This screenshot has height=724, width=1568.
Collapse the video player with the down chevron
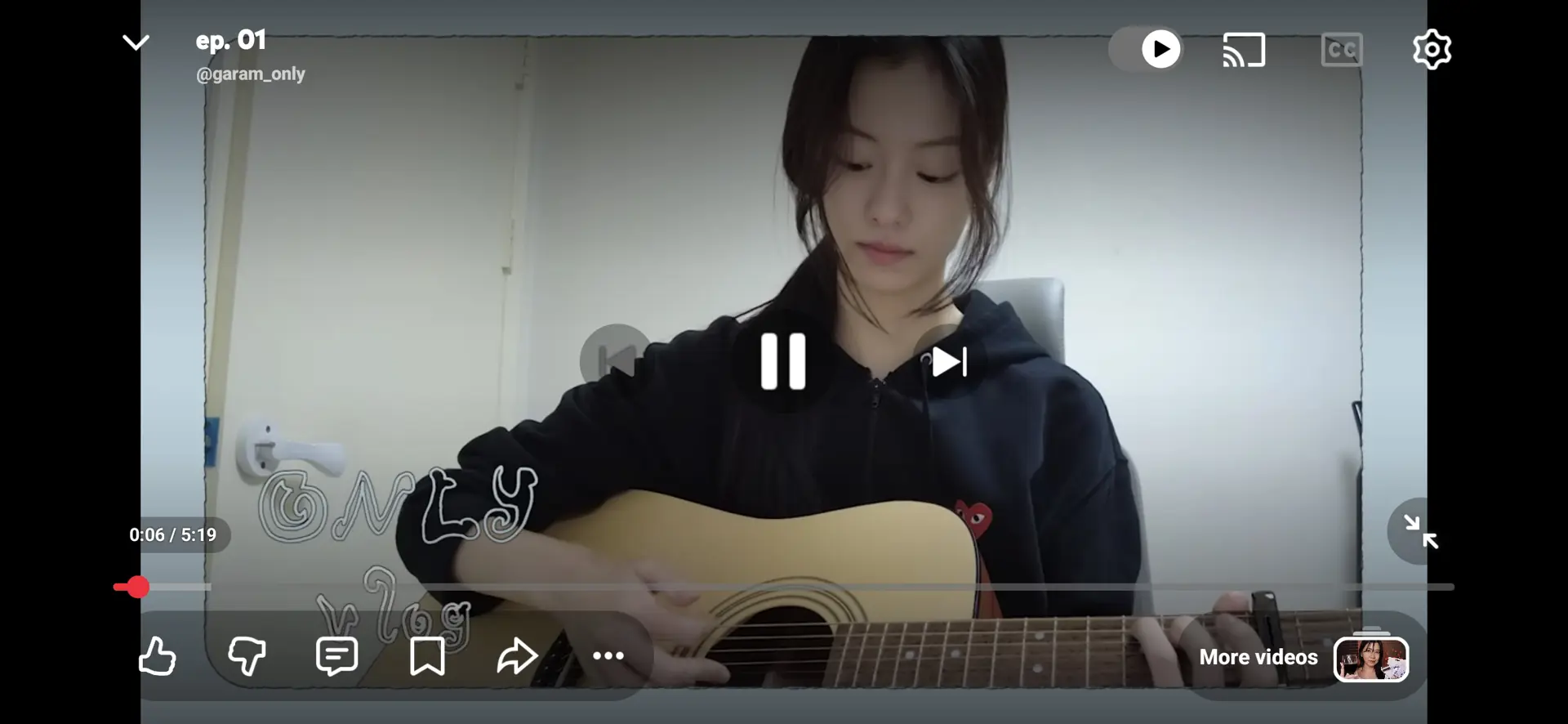tap(136, 42)
